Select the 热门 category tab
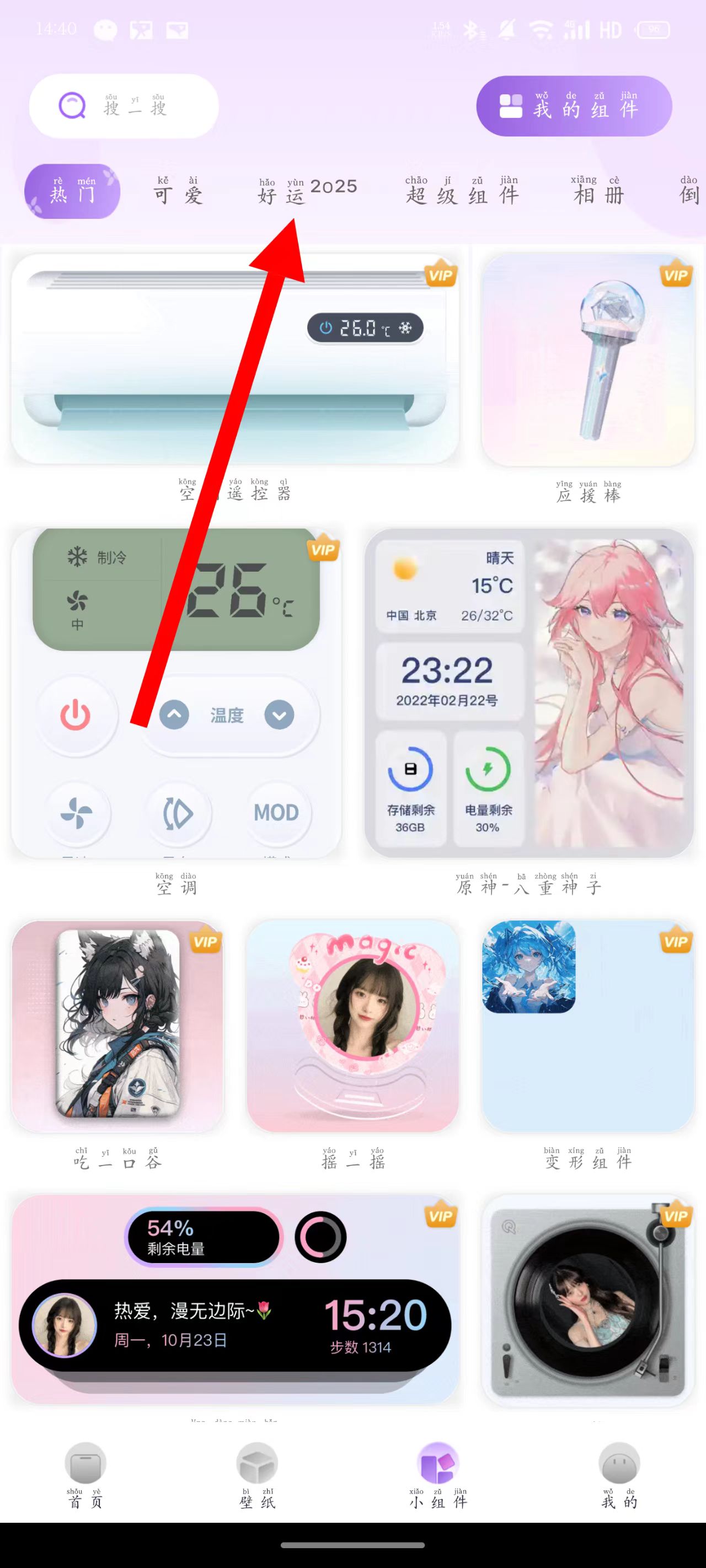Image resolution: width=706 pixels, height=1568 pixels. point(72,191)
